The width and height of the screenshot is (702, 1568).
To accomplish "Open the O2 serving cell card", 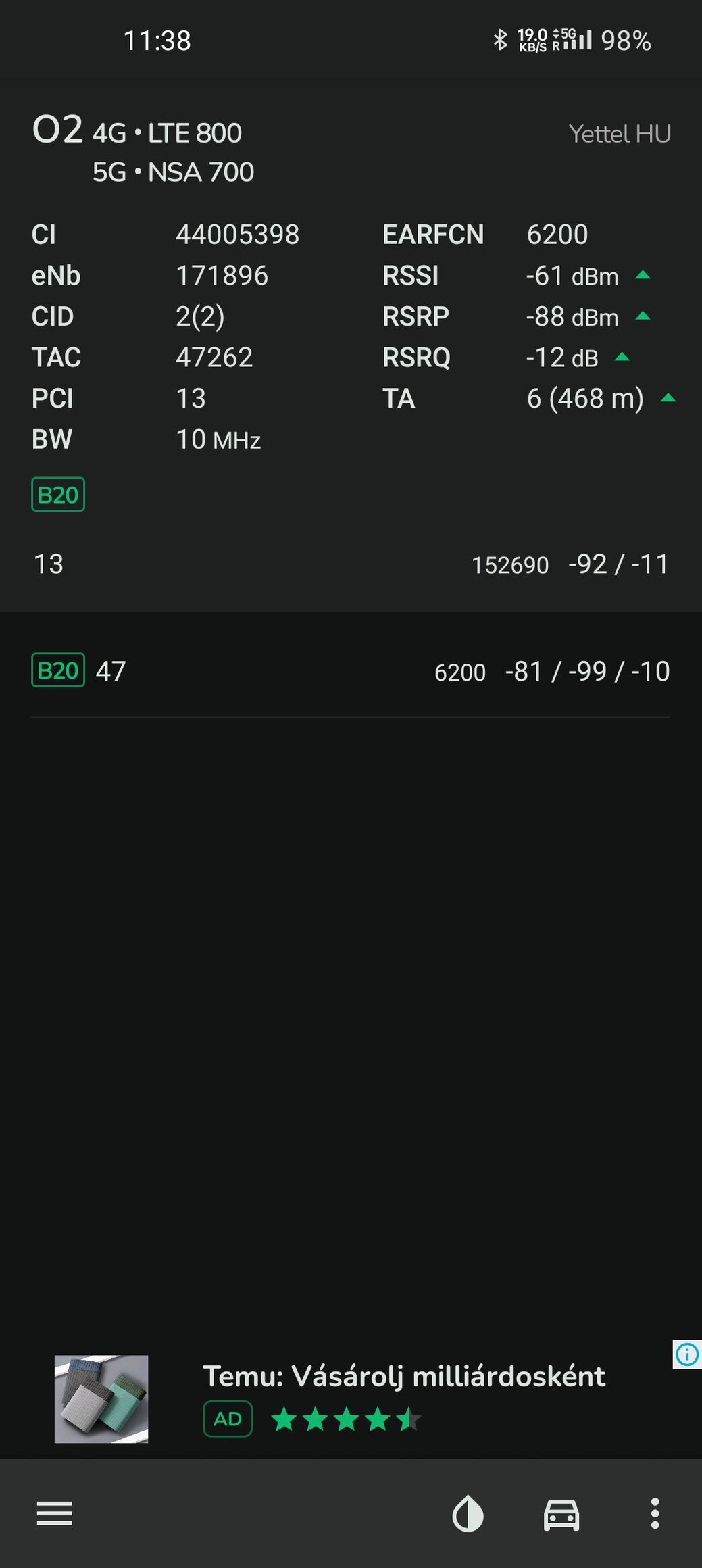I will (351, 345).
